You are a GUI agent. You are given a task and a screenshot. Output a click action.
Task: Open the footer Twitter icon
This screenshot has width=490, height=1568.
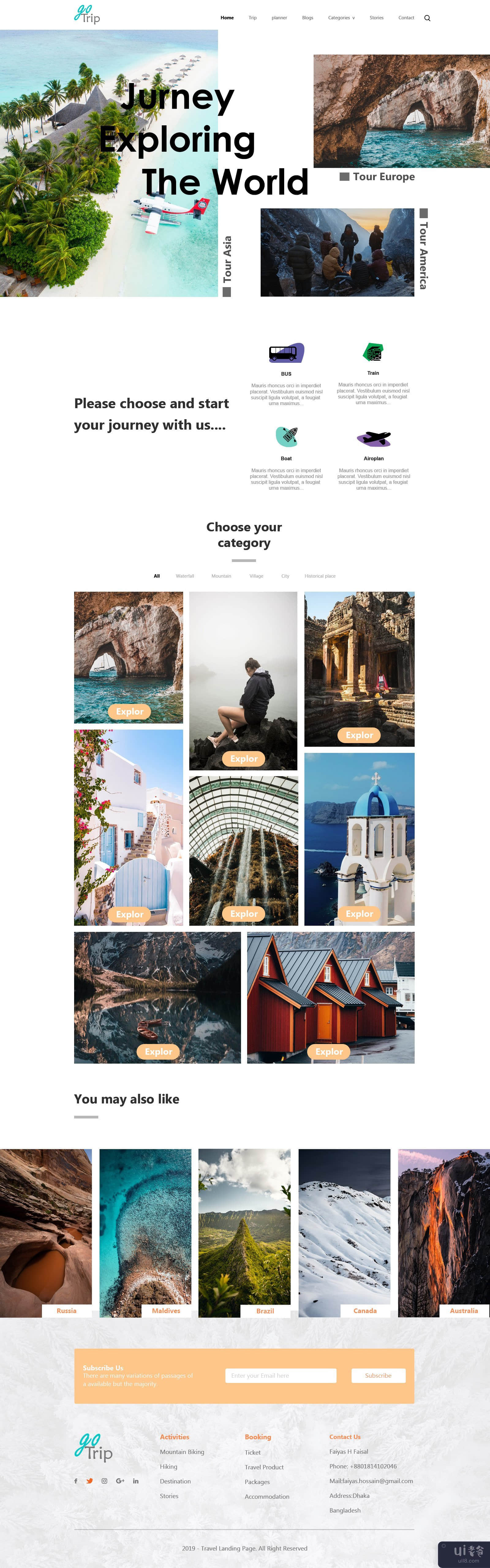(89, 1481)
